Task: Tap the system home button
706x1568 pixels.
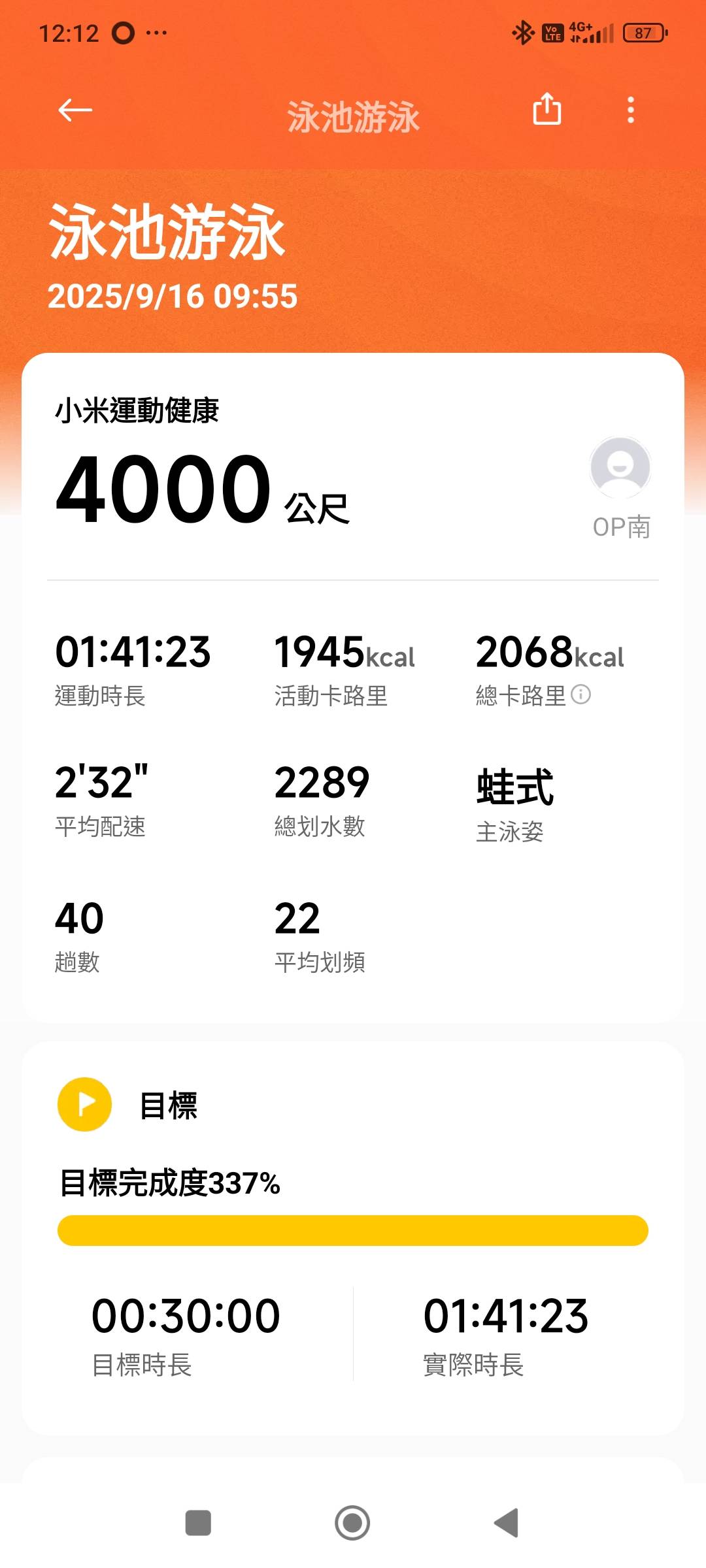Action: click(x=352, y=1523)
